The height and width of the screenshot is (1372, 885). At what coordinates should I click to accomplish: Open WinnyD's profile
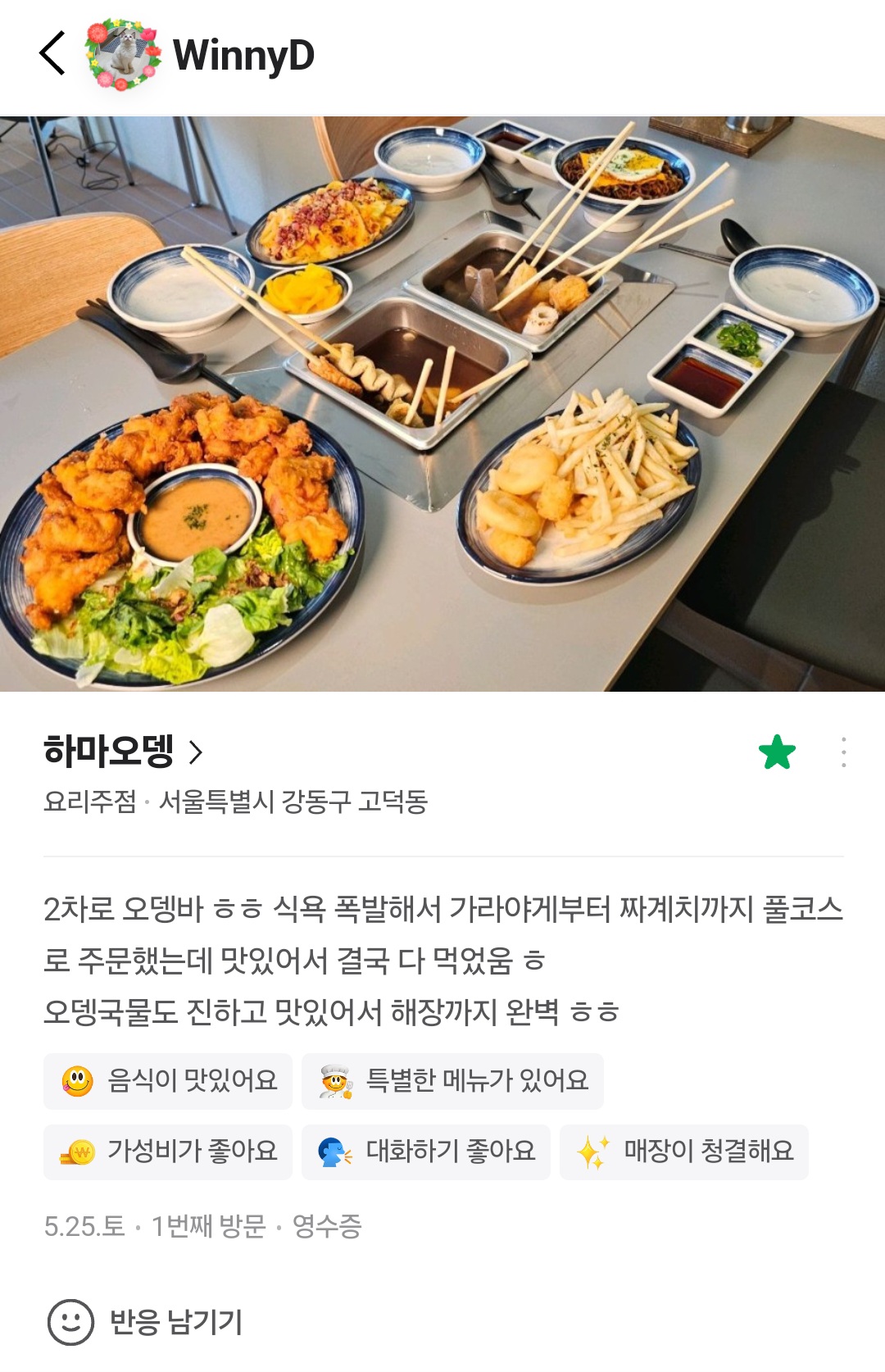(243, 55)
